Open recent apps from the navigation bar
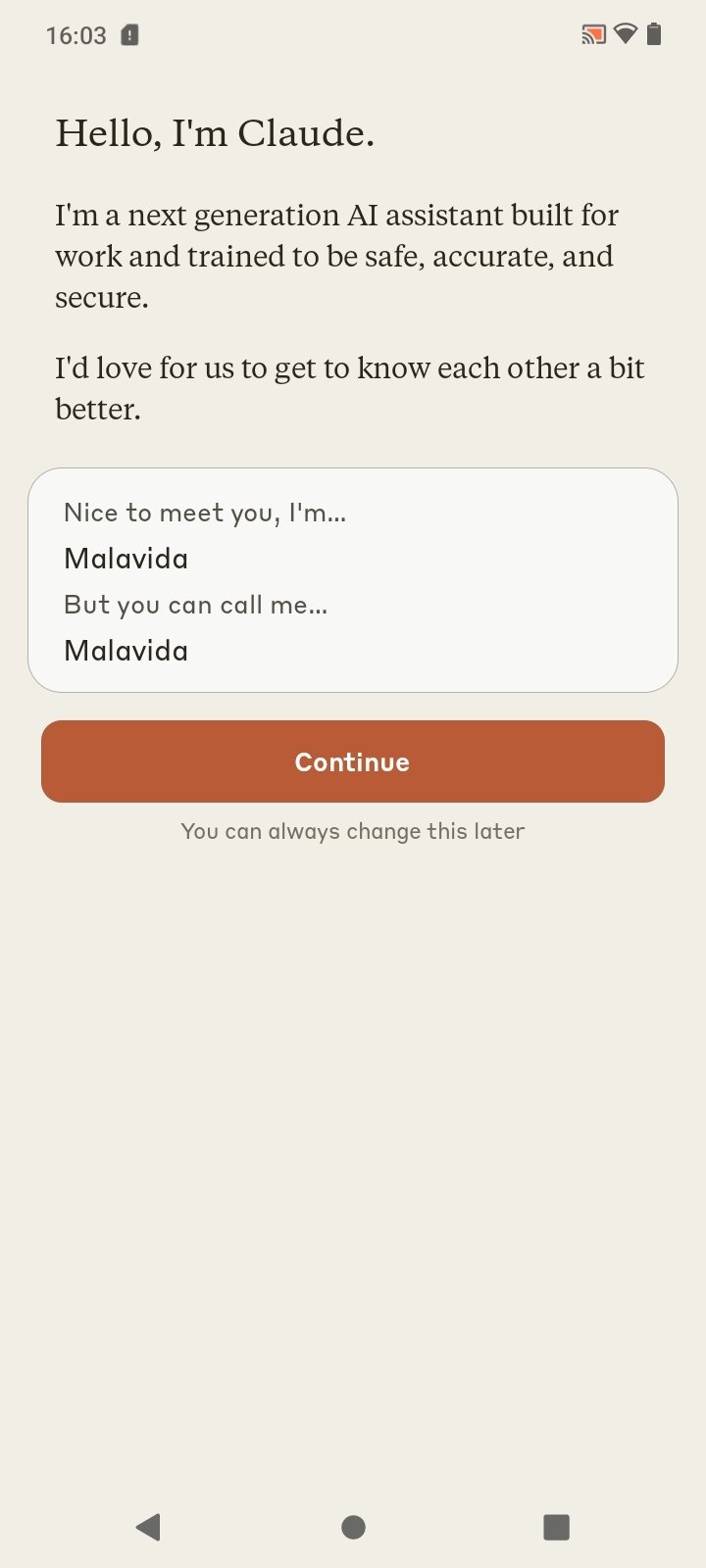The width and height of the screenshot is (706, 1568). pyautogui.click(x=556, y=1527)
